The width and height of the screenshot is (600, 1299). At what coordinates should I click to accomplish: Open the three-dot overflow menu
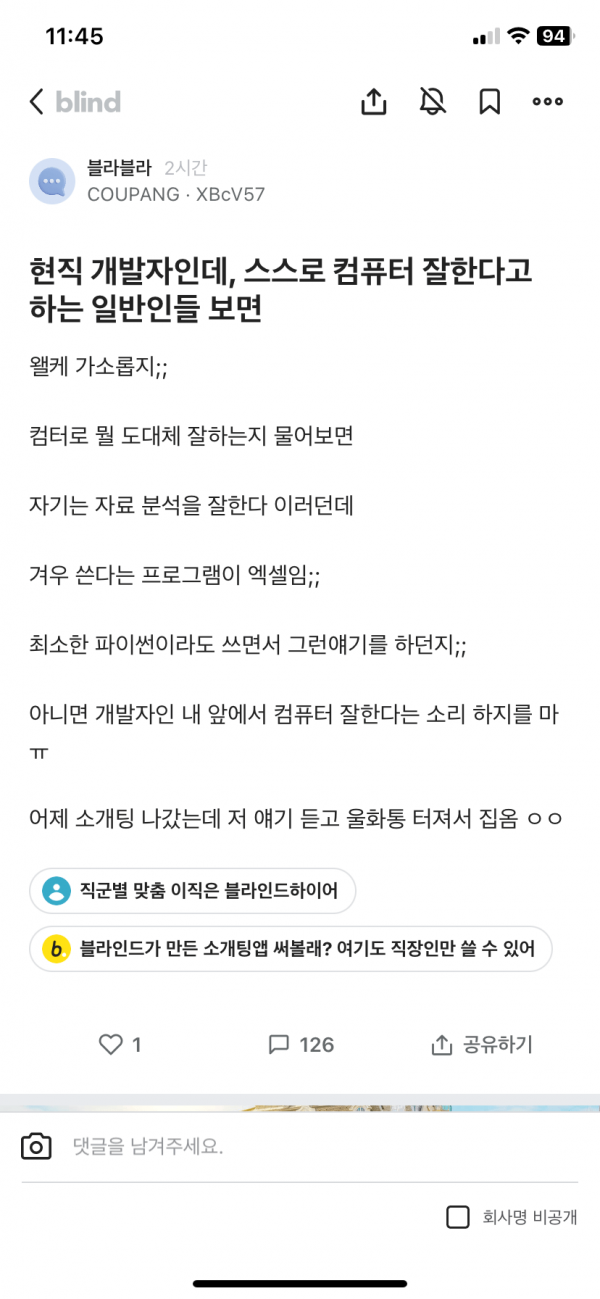(x=547, y=101)
